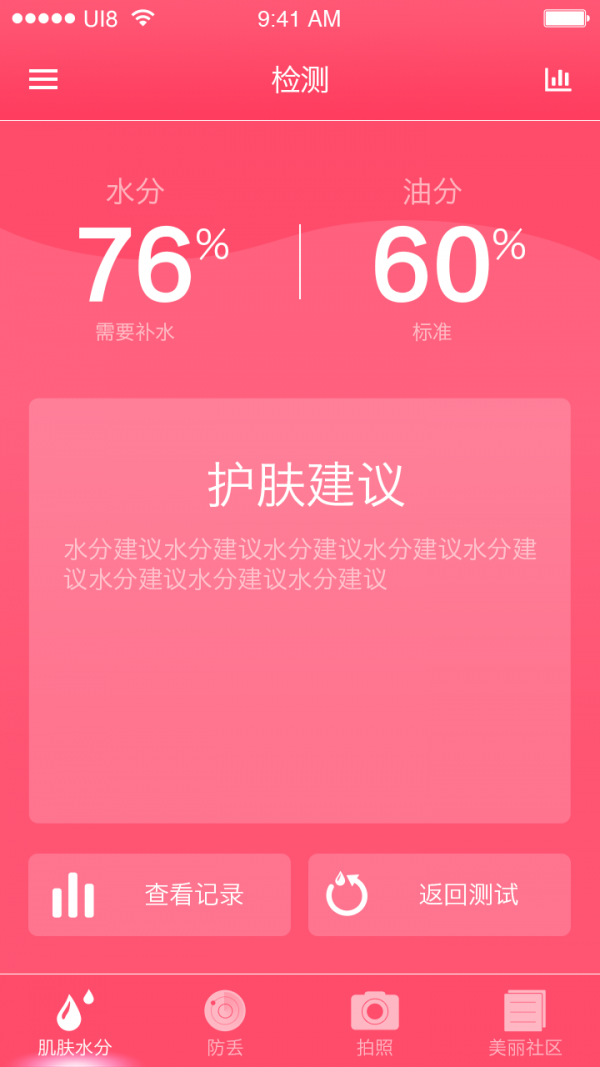The image size is (600, 1067).
Task: Switch to the 肌肤水分 tab
Action: (75, 1022)
